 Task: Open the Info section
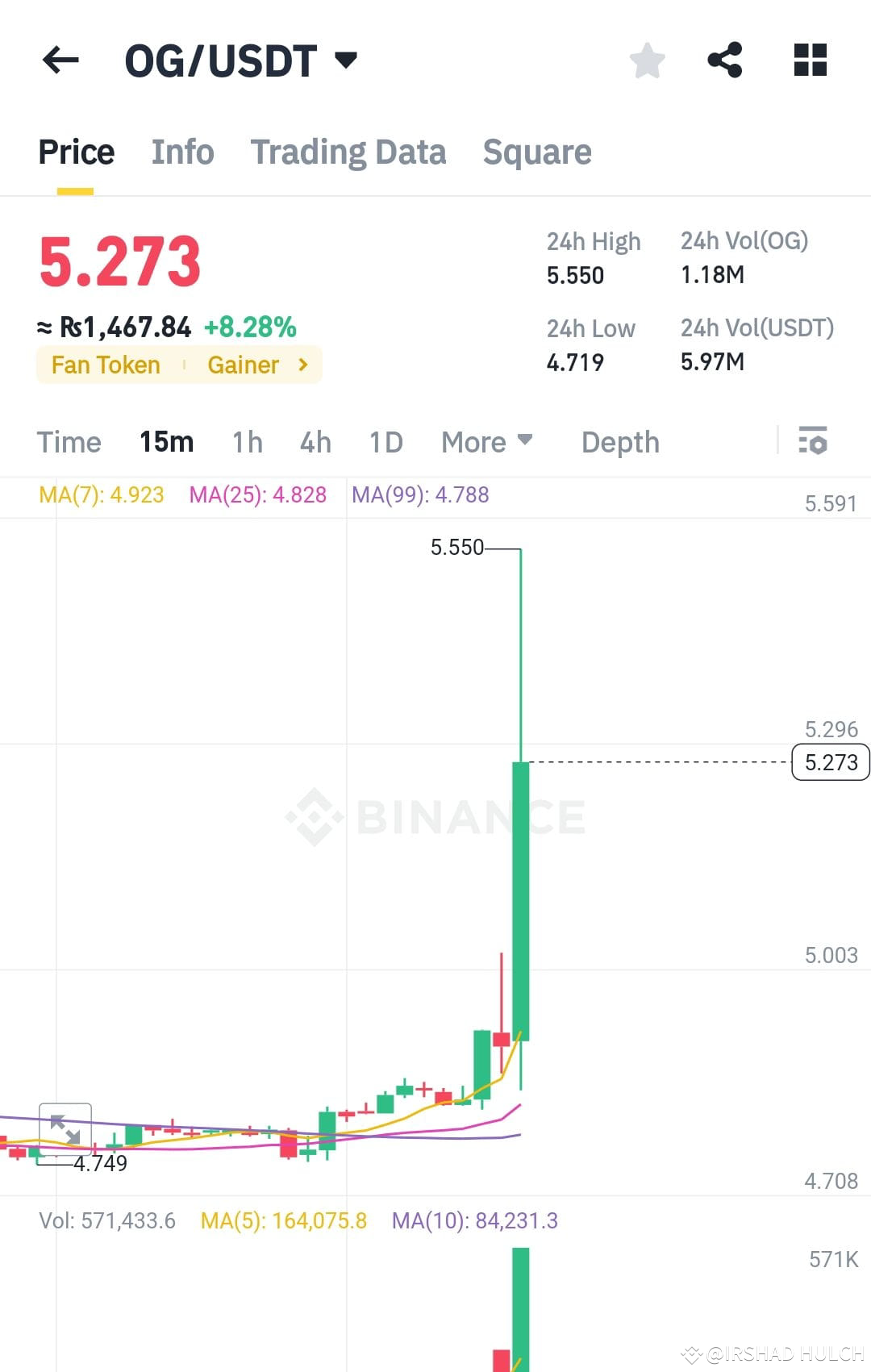(182, 152)
